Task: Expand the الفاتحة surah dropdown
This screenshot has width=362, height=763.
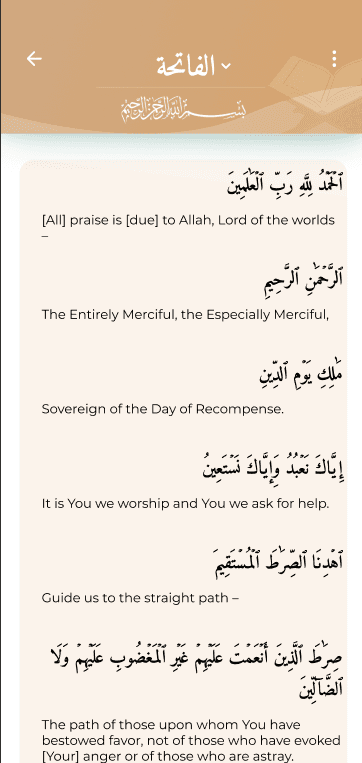Action: [193, 66]
